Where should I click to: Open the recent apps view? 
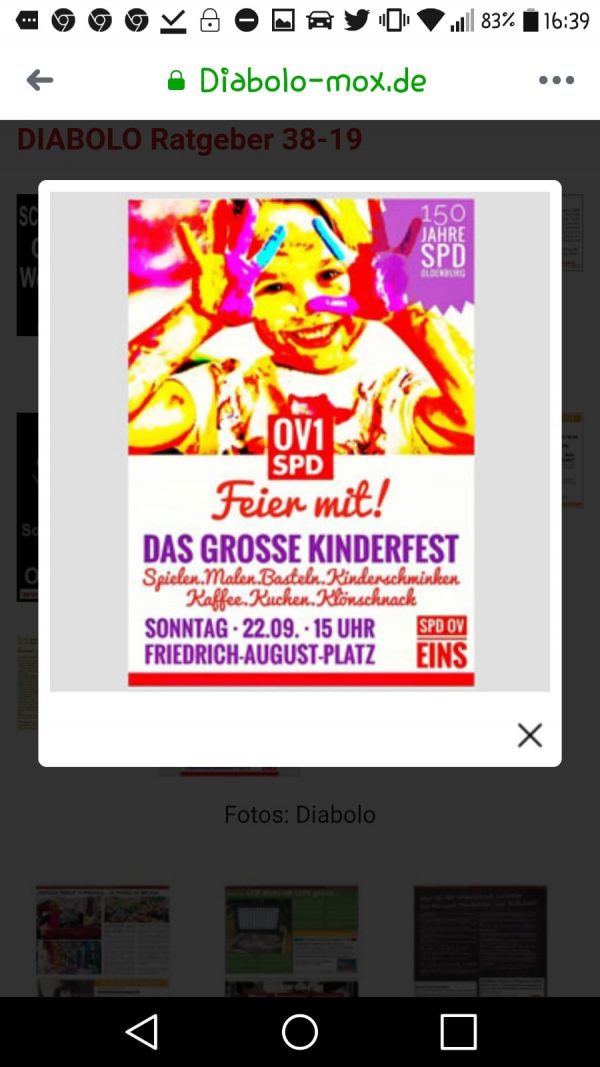[458, 1032]
